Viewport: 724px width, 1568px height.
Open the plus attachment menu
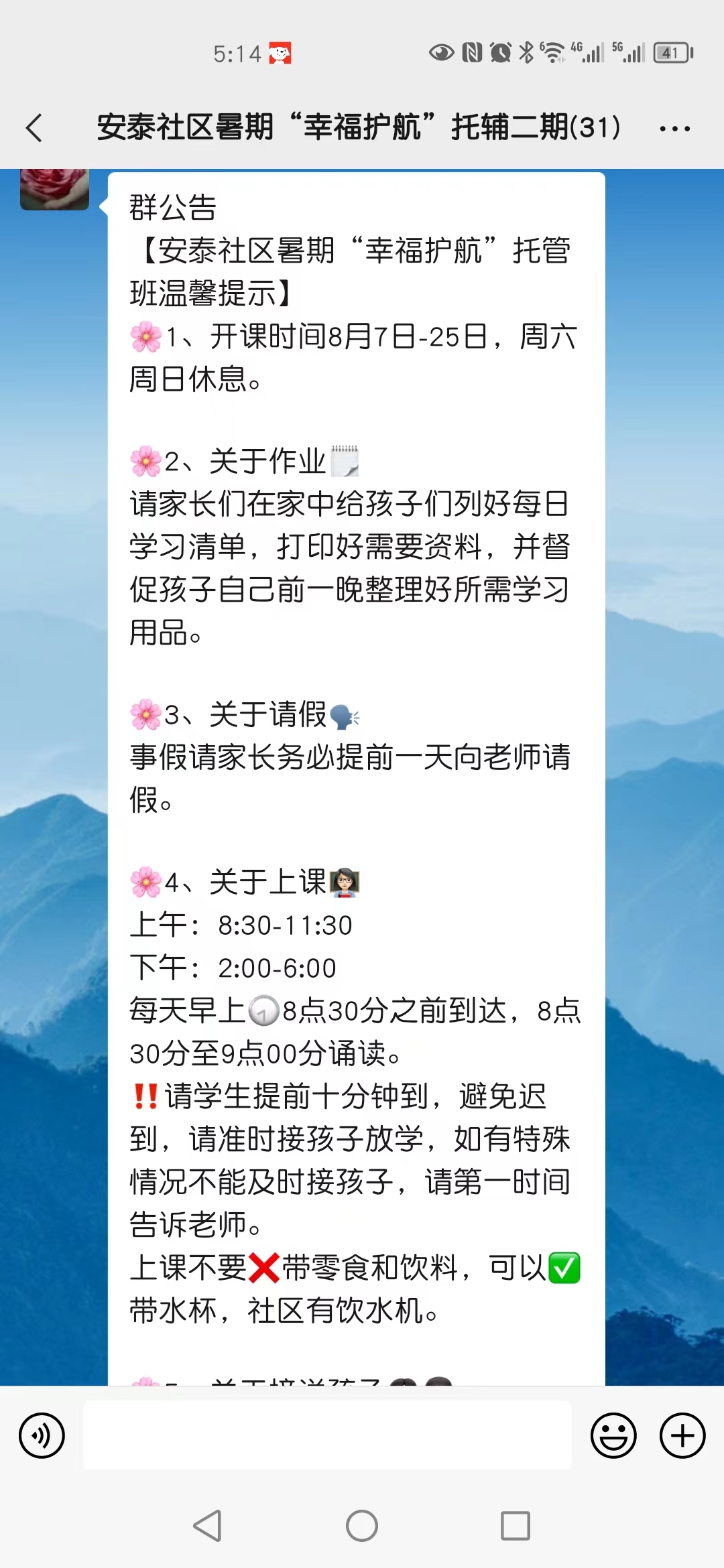pos(682,1435)
